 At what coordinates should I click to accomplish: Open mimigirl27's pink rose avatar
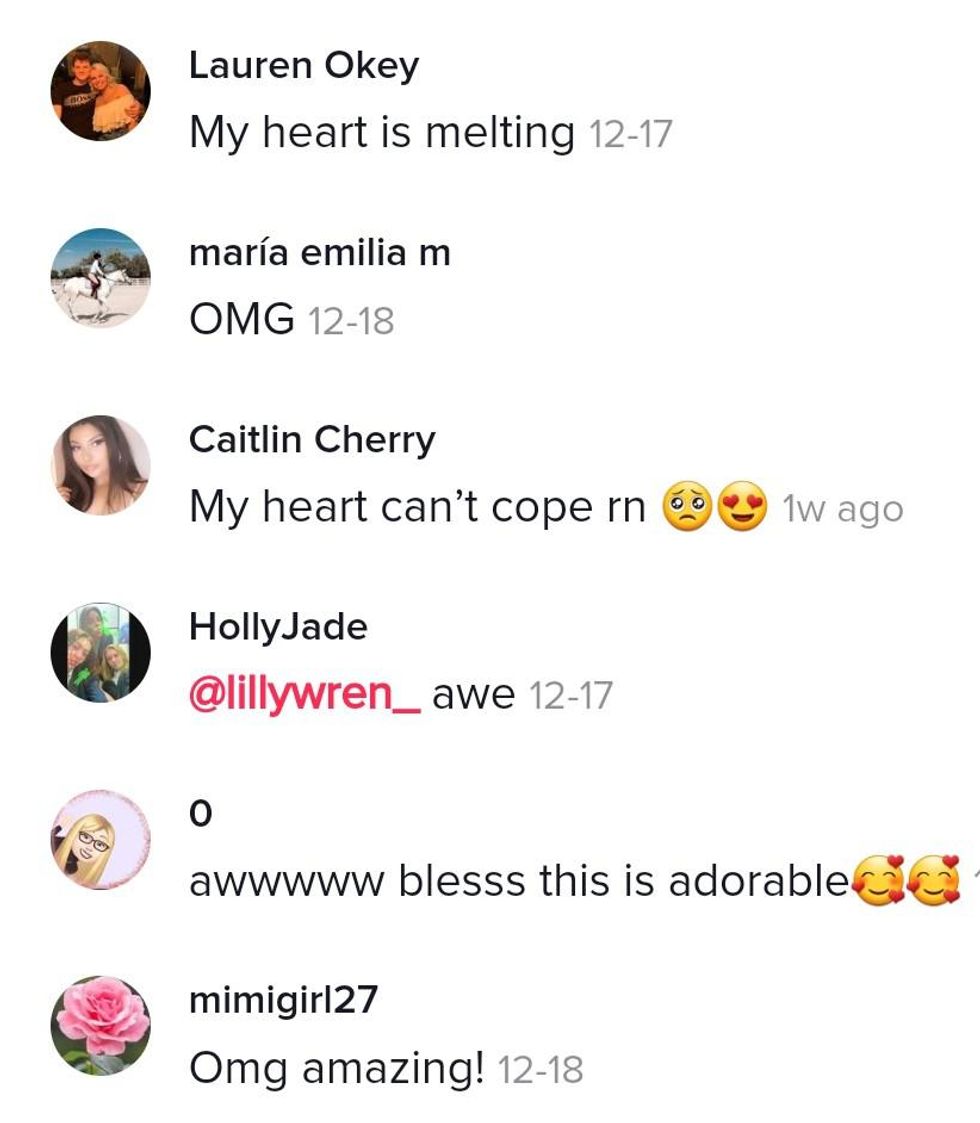pos(100,1026)
